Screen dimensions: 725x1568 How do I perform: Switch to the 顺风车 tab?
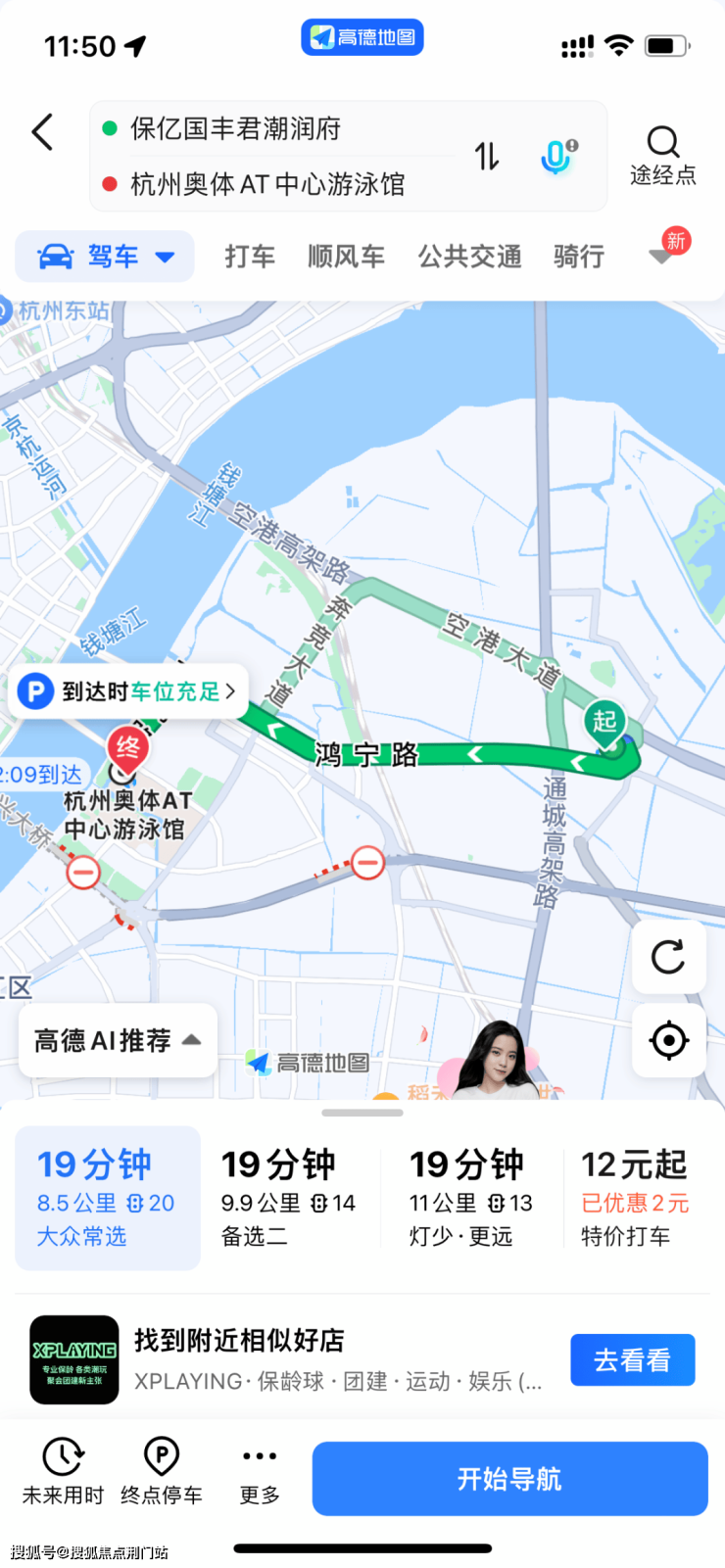(346, 257)
